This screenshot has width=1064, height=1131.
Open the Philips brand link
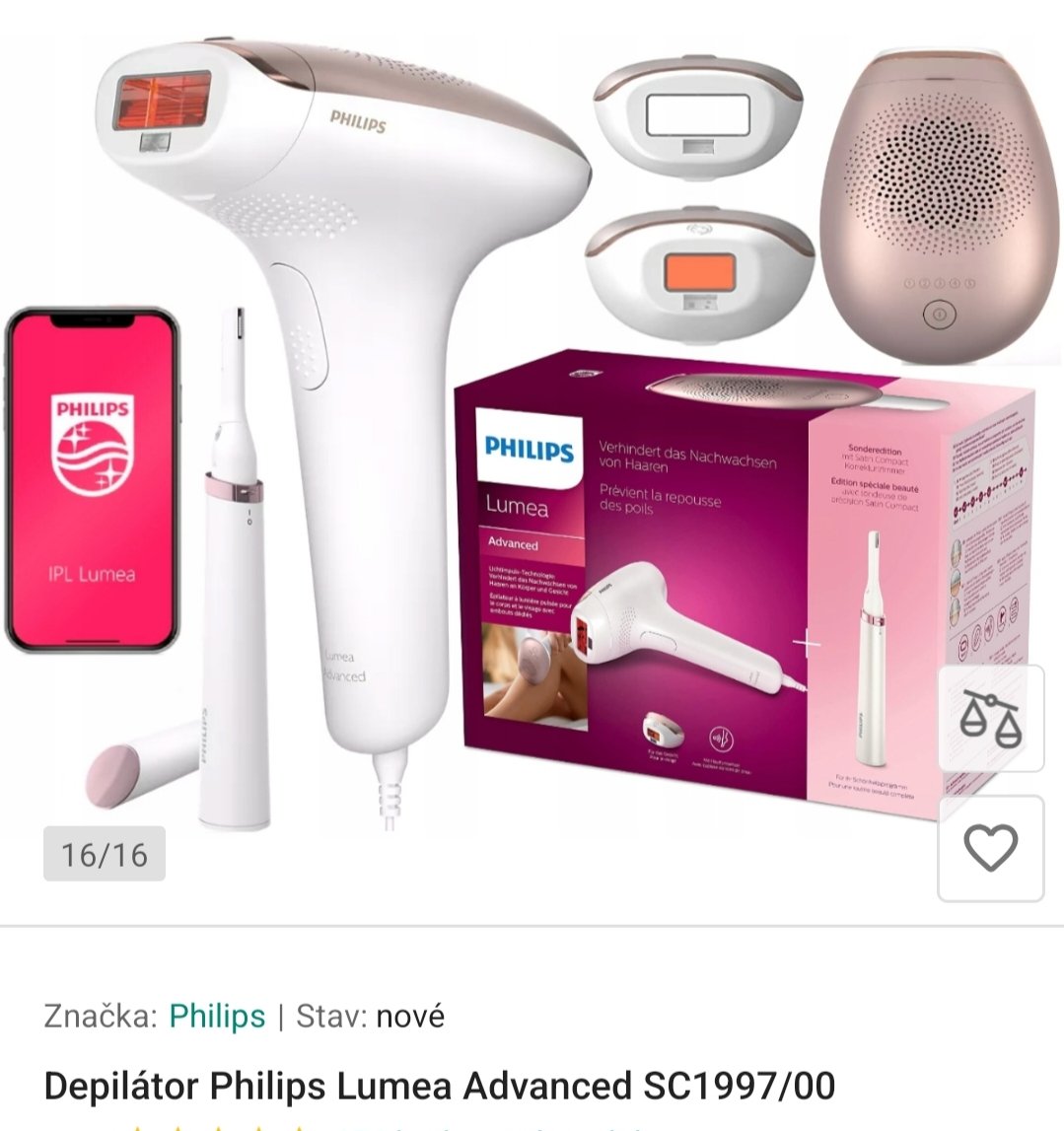(217, 1016)
